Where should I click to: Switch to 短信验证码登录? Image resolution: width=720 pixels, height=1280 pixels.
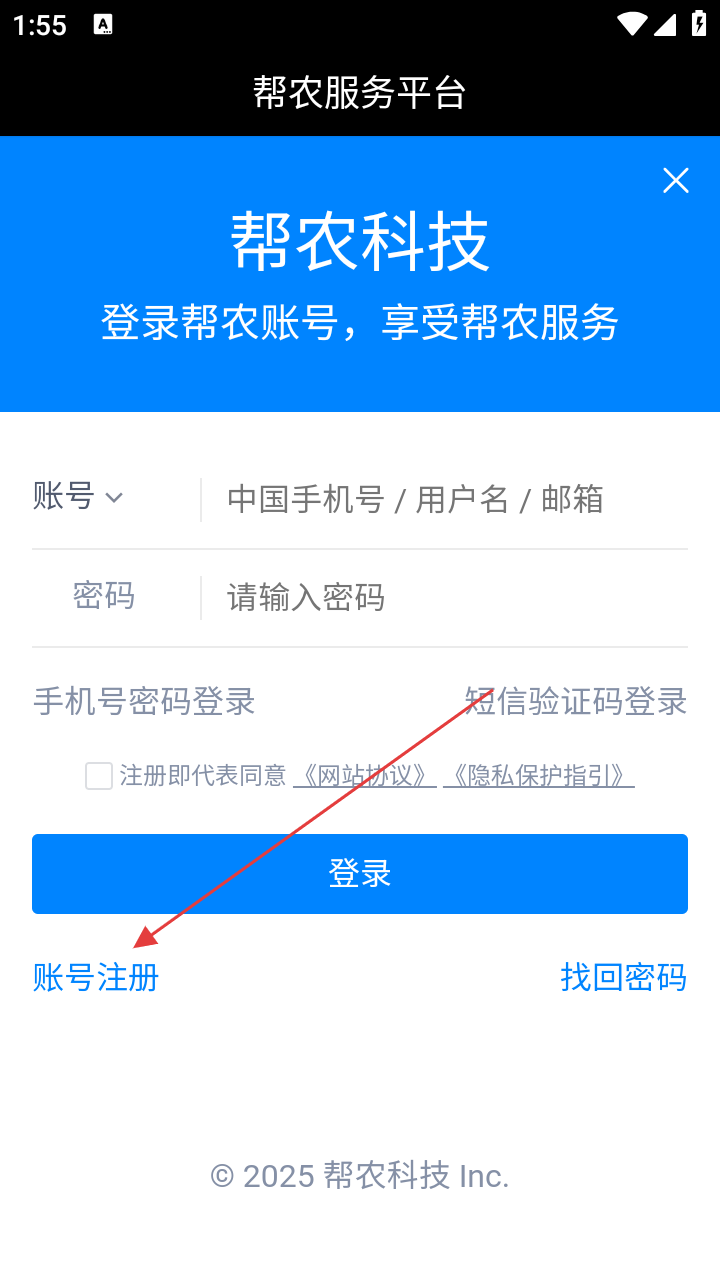click(x=576, y=702)
